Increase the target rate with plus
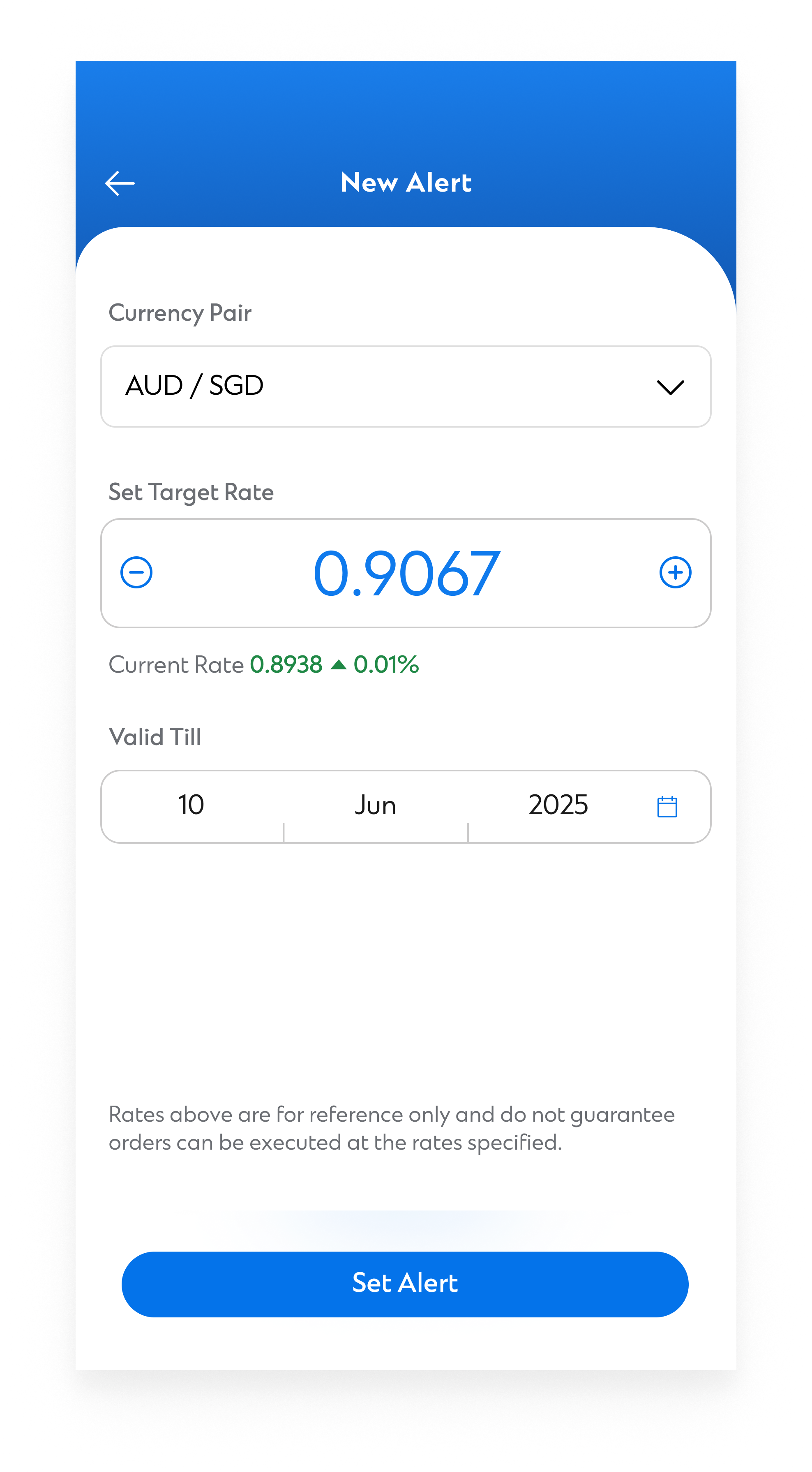 pyautogui.click(x=675, y=573)
